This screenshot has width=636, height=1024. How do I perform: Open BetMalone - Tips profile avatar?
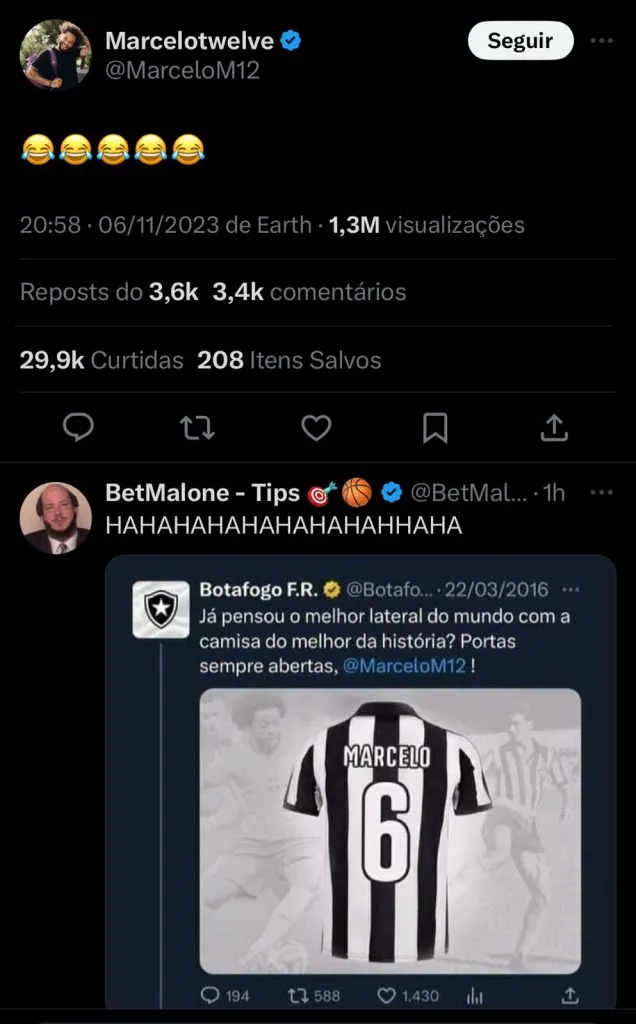[x=55, y=518]
